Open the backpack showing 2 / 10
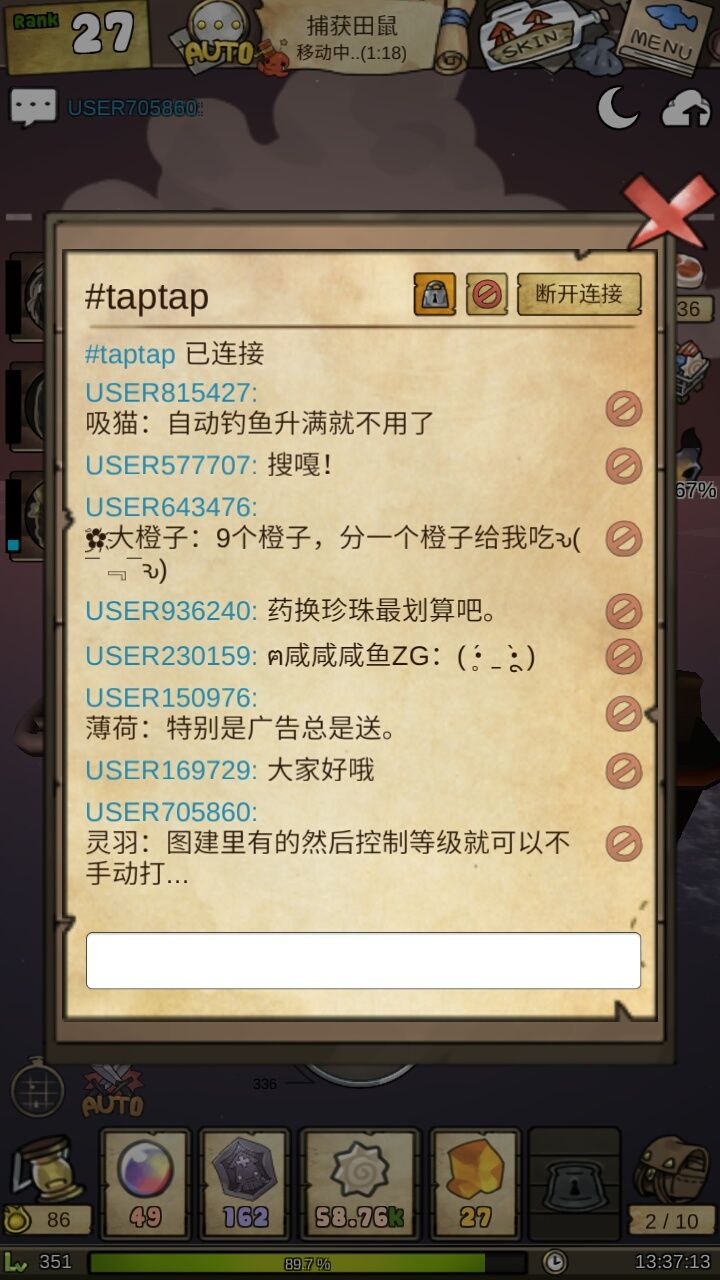This screenshot has width=720, height=1280. point(671,1181)
